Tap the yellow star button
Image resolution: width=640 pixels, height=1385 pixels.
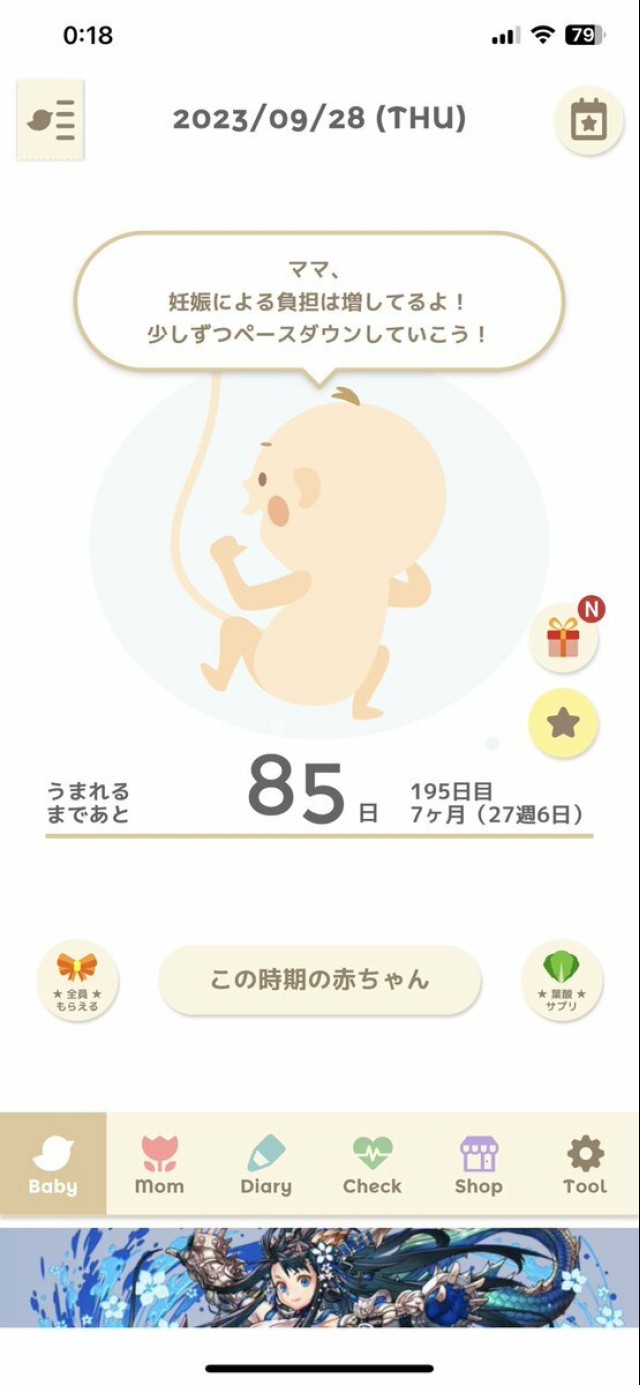563,723
